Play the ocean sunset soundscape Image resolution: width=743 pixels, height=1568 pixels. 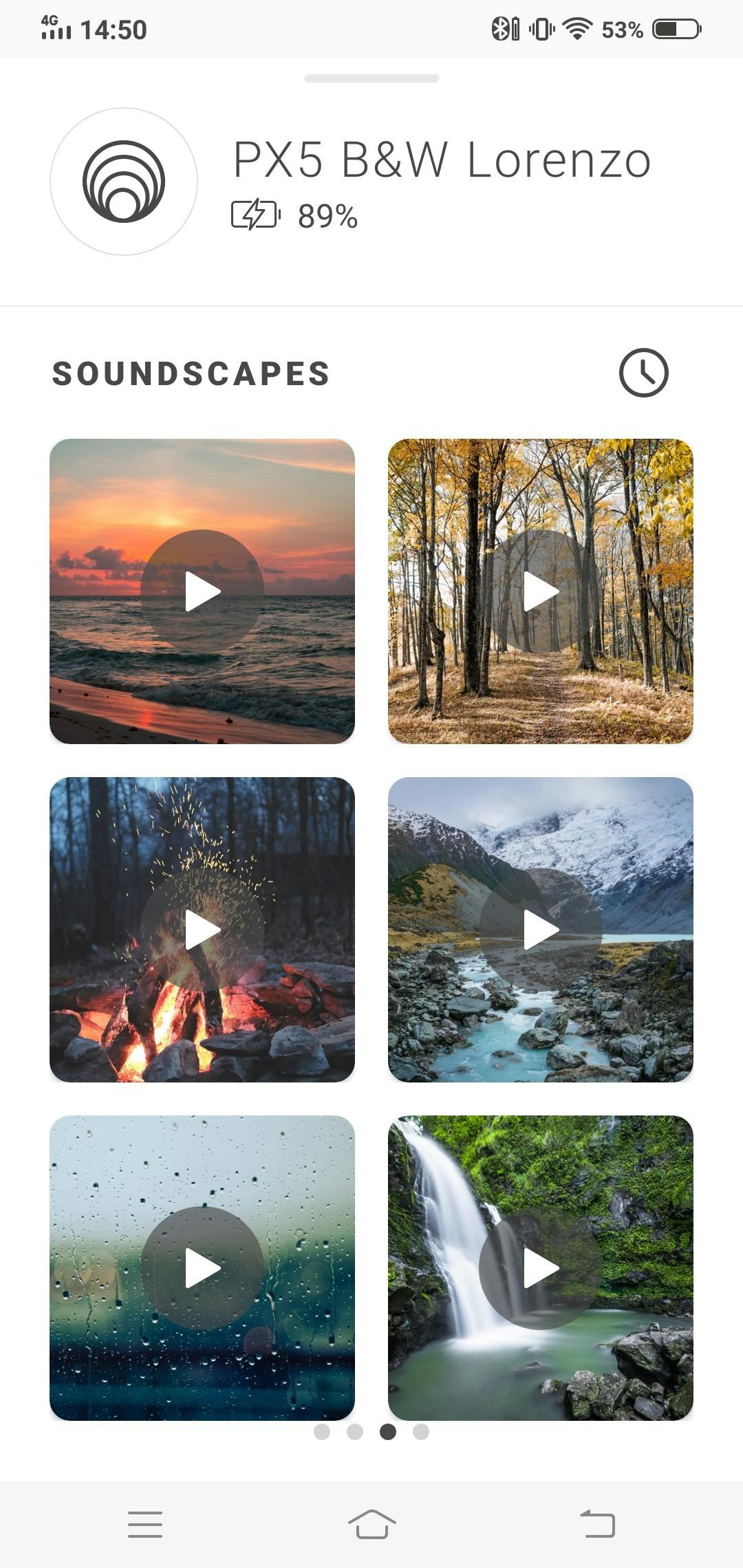coord(202,591)
